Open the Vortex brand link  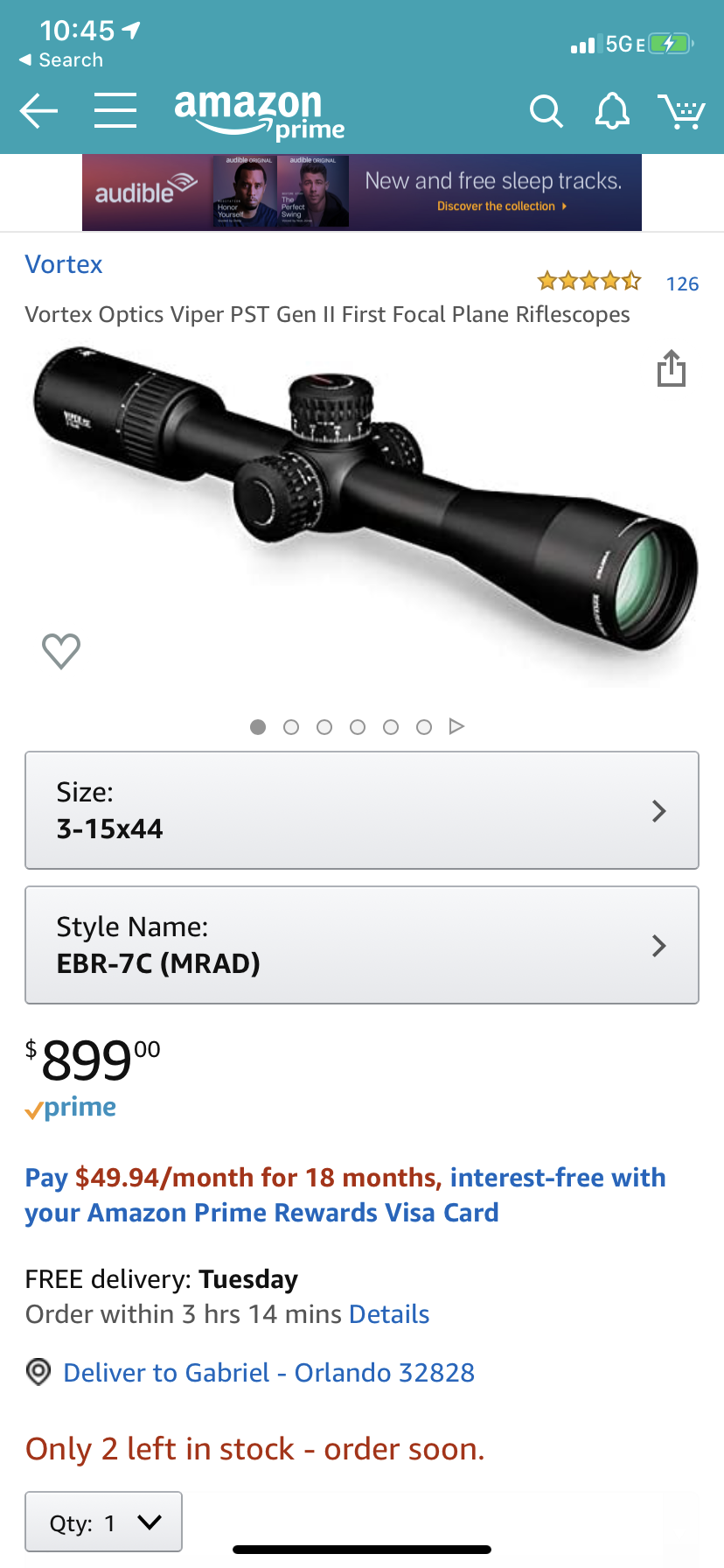[64, 264]
